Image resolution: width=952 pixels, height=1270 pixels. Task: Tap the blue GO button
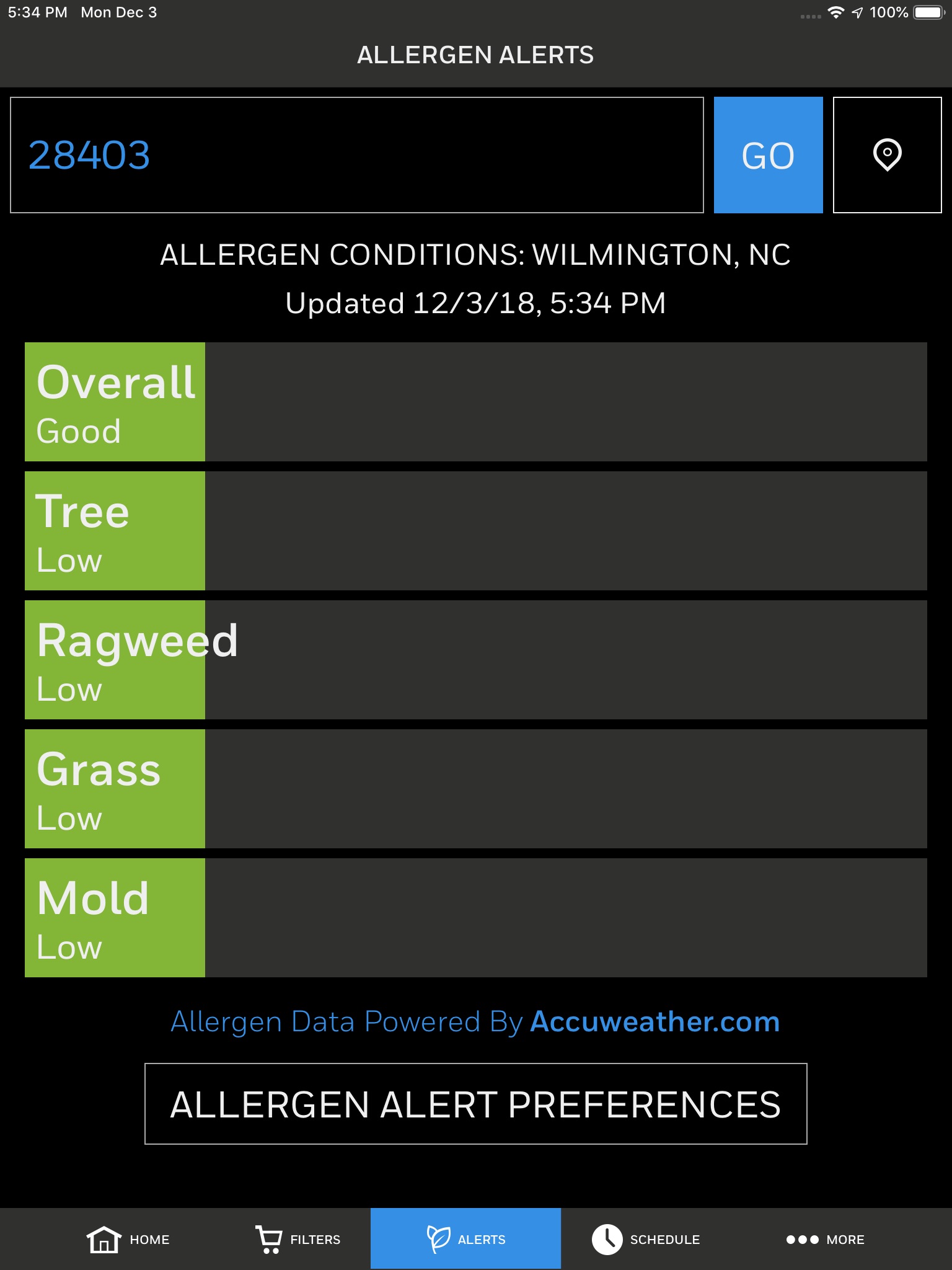pos(768,155)
